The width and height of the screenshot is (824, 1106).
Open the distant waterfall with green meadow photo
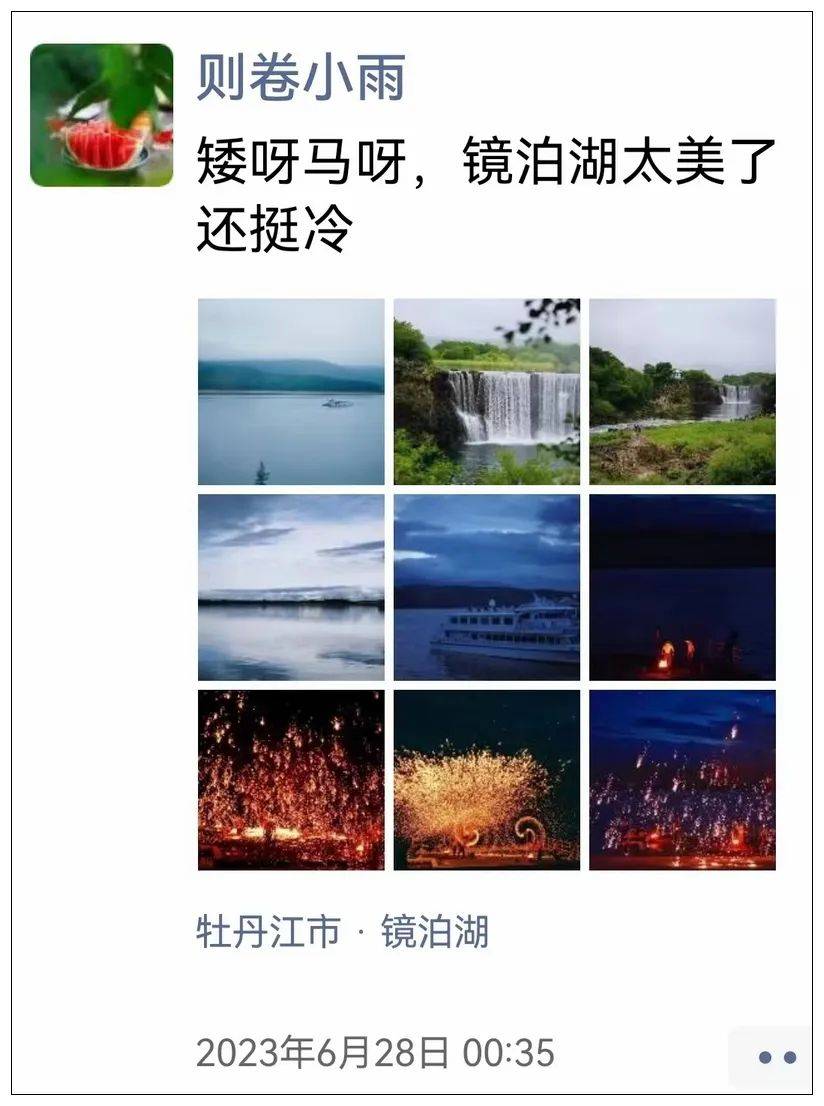pyautogui.click(x=682, y=391)
